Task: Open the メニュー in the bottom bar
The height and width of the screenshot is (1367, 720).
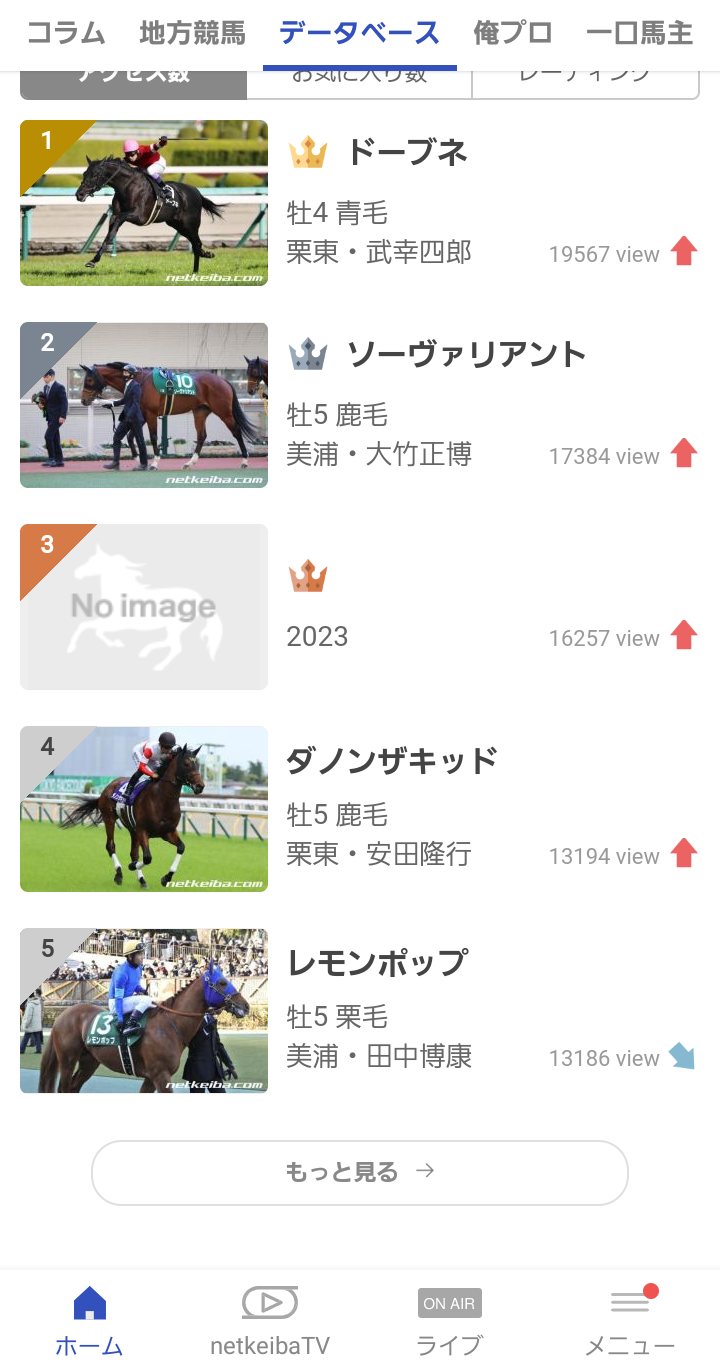Action: [x=629, y=1320]
